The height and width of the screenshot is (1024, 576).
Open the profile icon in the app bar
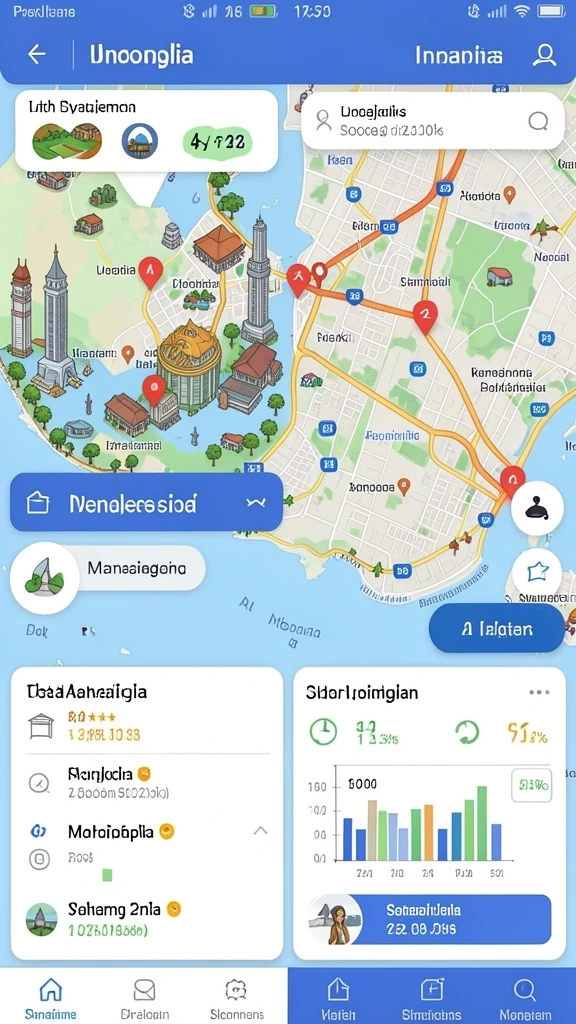click(543, 55)
